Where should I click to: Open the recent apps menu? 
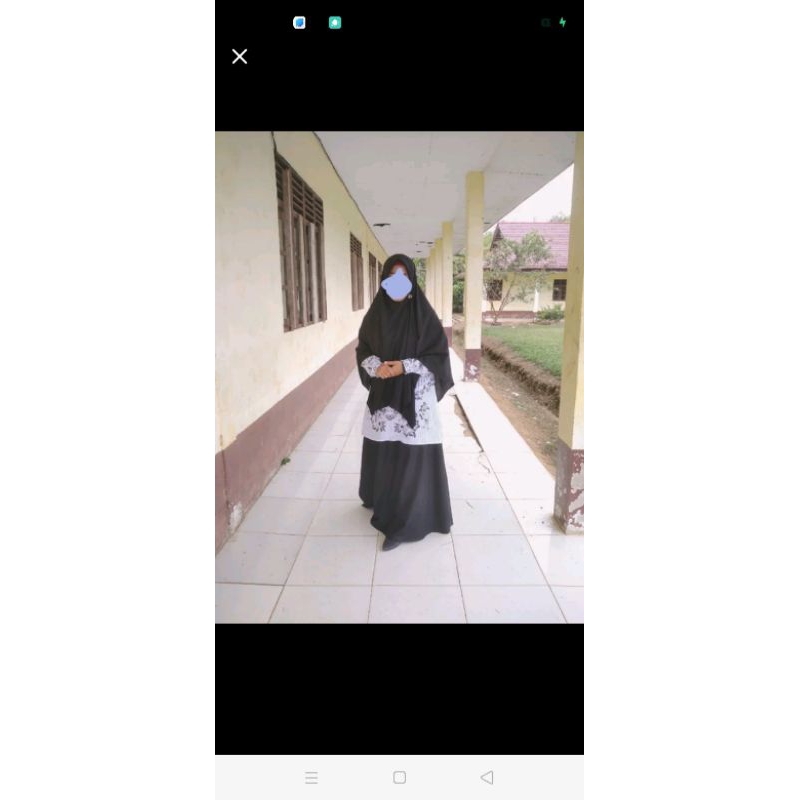311,777
